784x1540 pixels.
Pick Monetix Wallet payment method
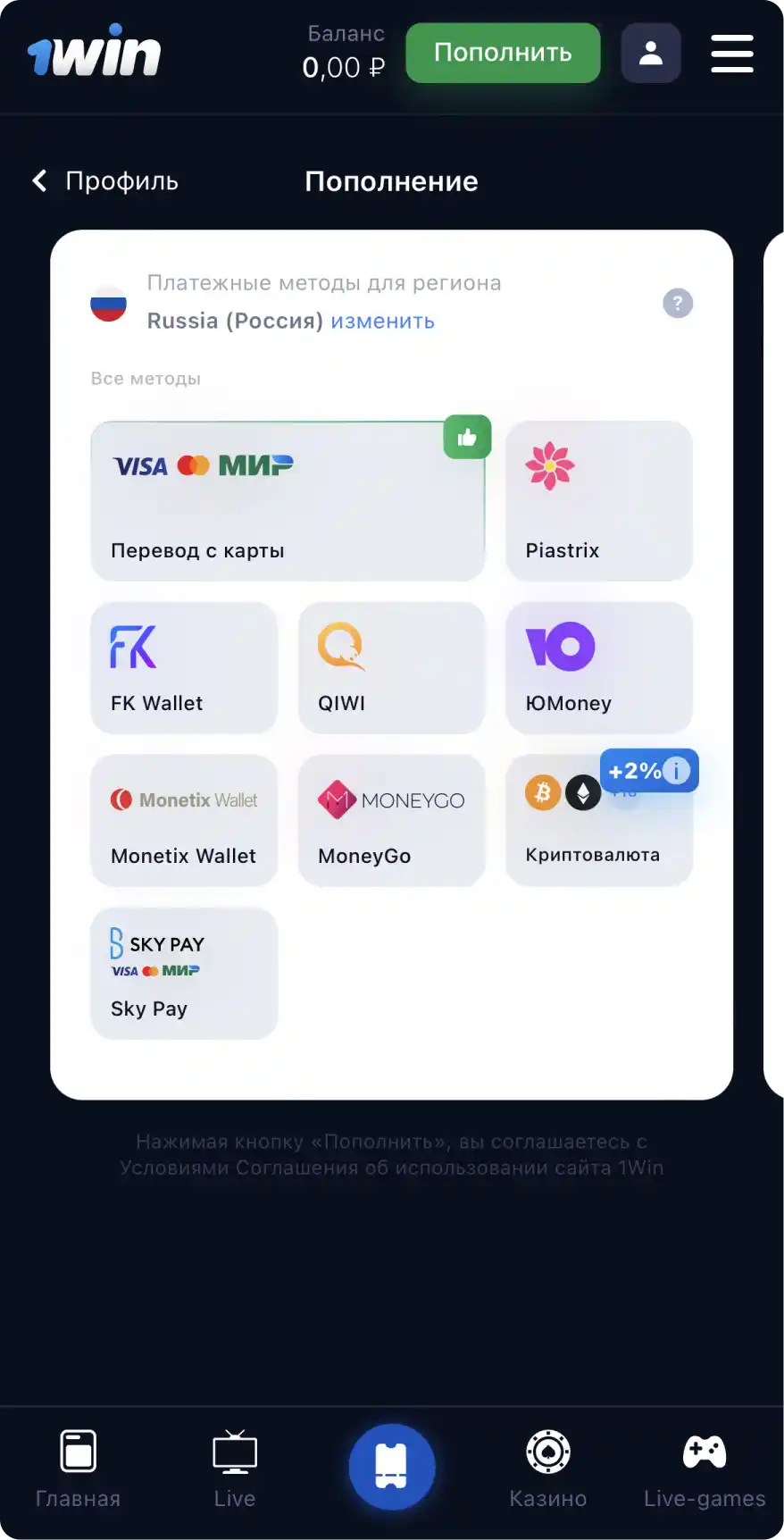[x=184, y=820]
